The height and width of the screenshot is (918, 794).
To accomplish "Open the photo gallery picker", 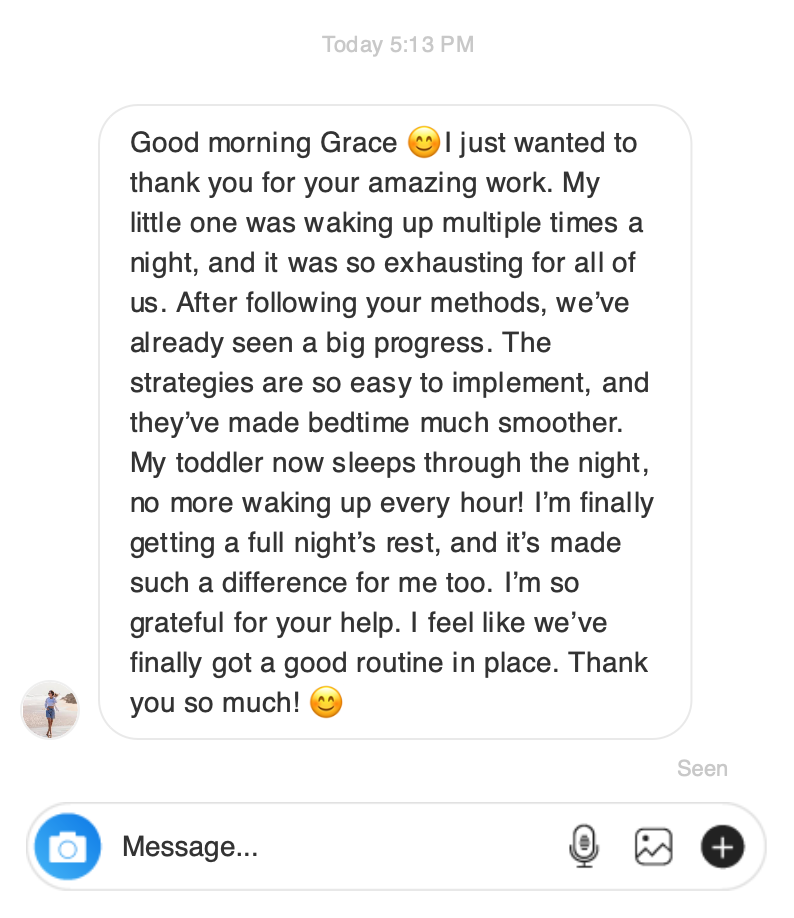I will tap(653, 847).
